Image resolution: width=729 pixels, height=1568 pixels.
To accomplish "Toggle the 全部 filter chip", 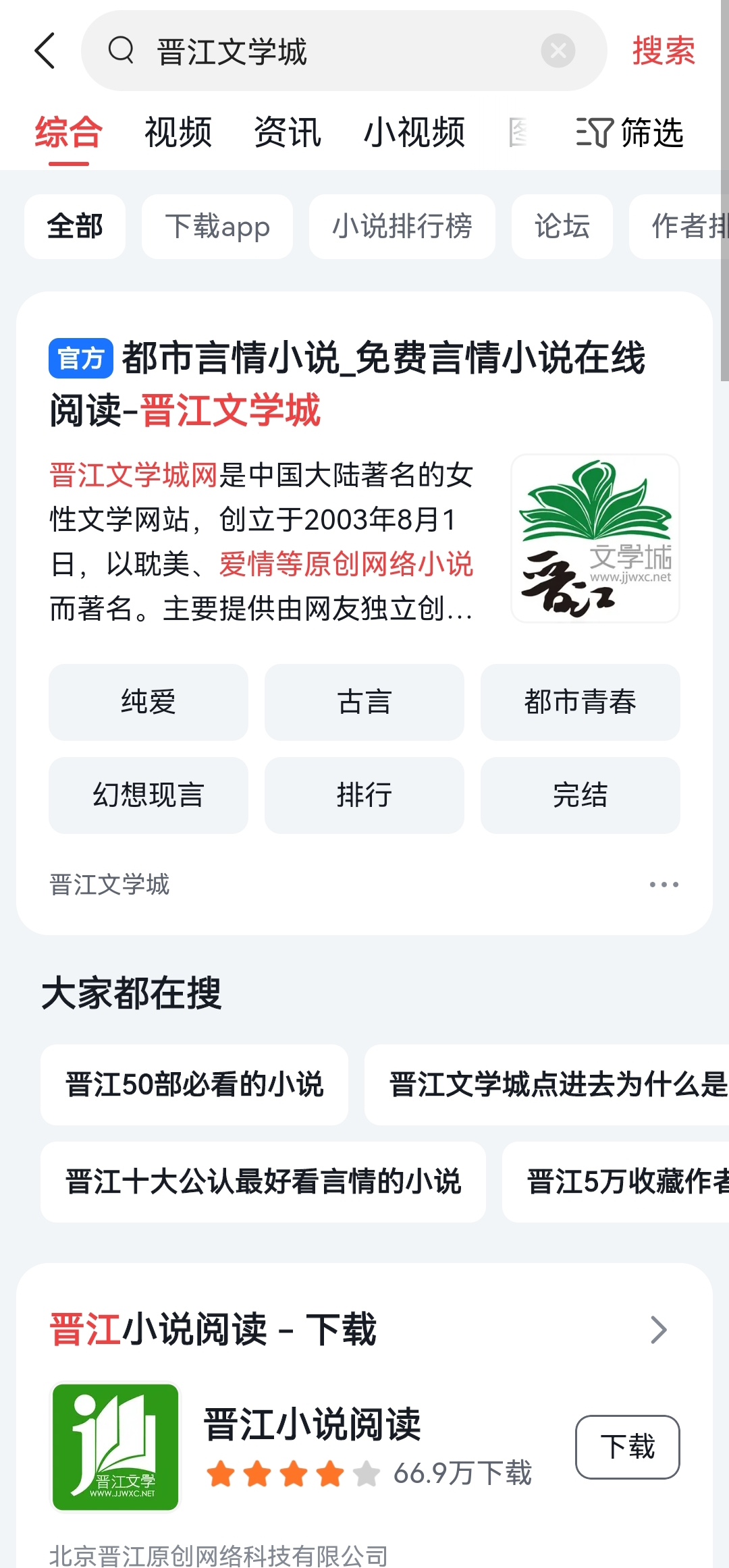I will [x=74, y=227].
